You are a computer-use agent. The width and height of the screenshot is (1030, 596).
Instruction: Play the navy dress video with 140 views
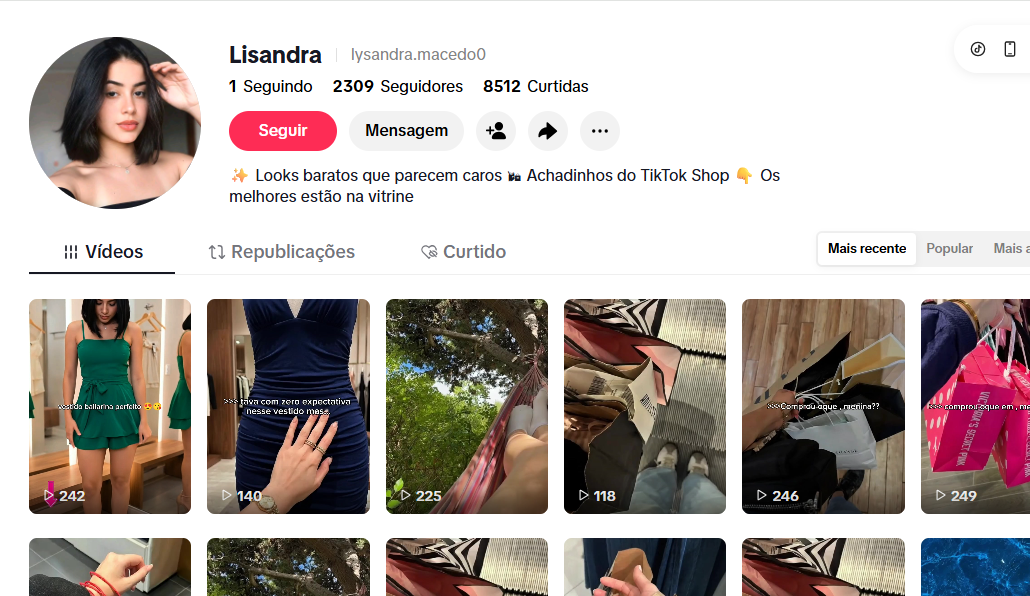click(x=288, y=405)
